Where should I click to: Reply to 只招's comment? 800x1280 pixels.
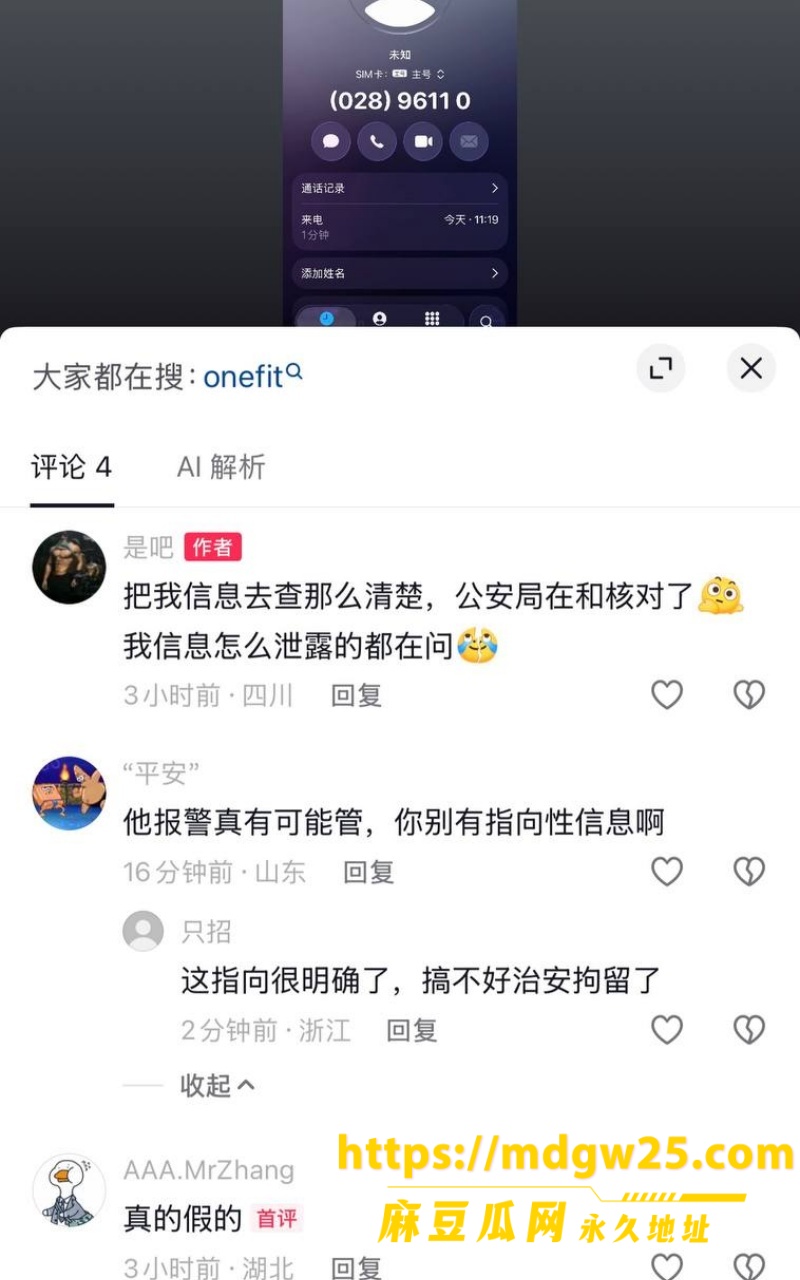413,1030
